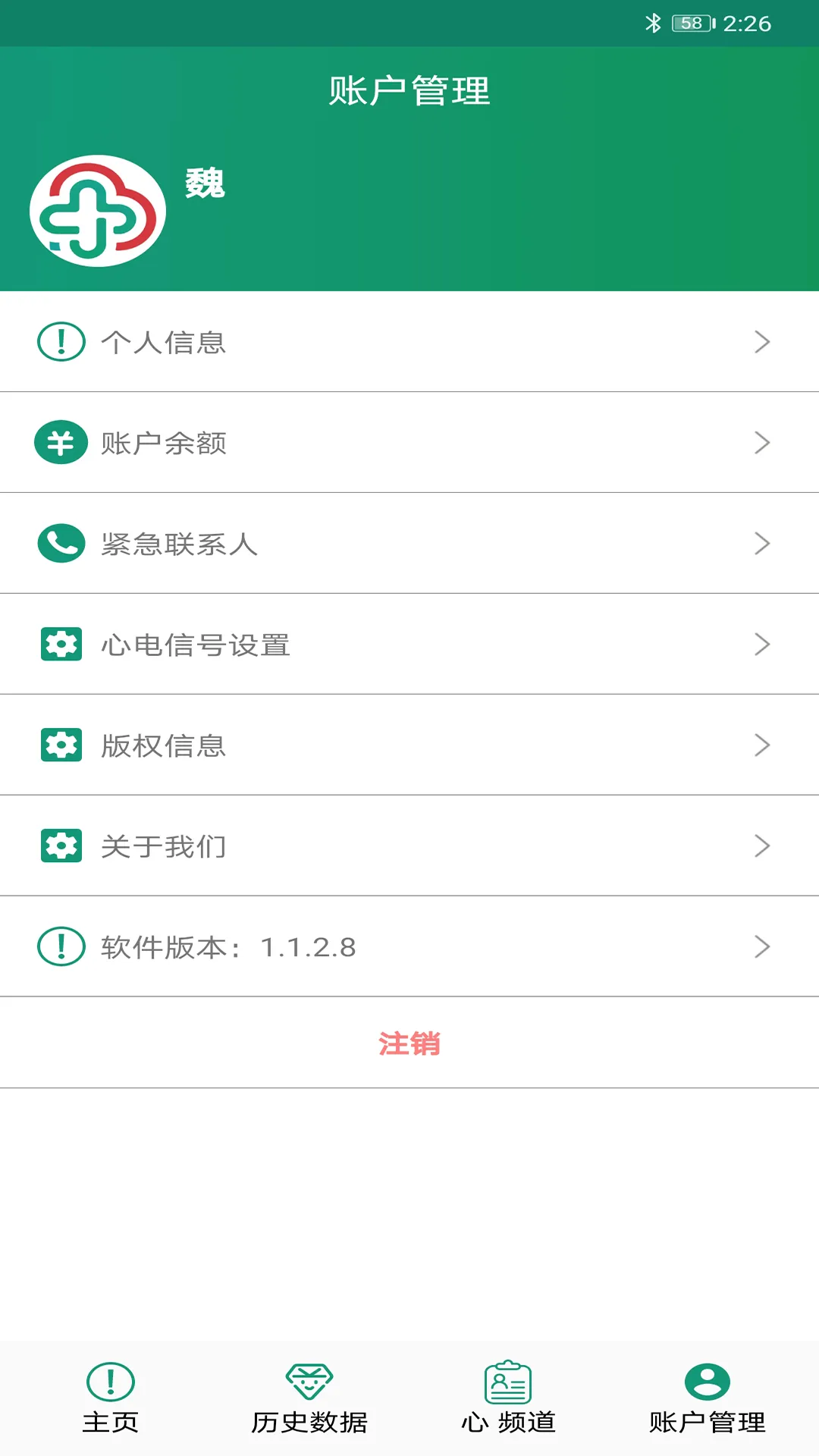This screenshot has width=819, height=1456.
Task: Tap 注销 to log out
Action: [409, 1043]
